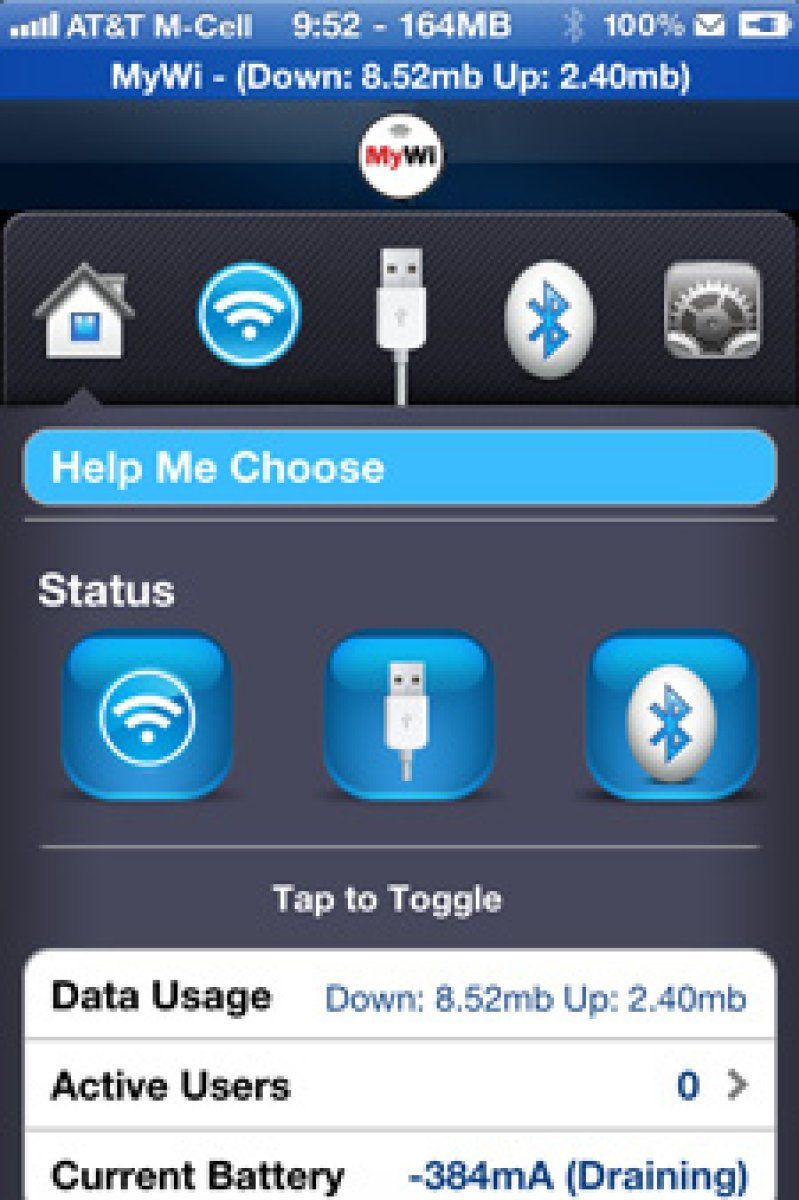799x1200 pixels.
Task: Open the USB tethering tab
Action: 401,314
